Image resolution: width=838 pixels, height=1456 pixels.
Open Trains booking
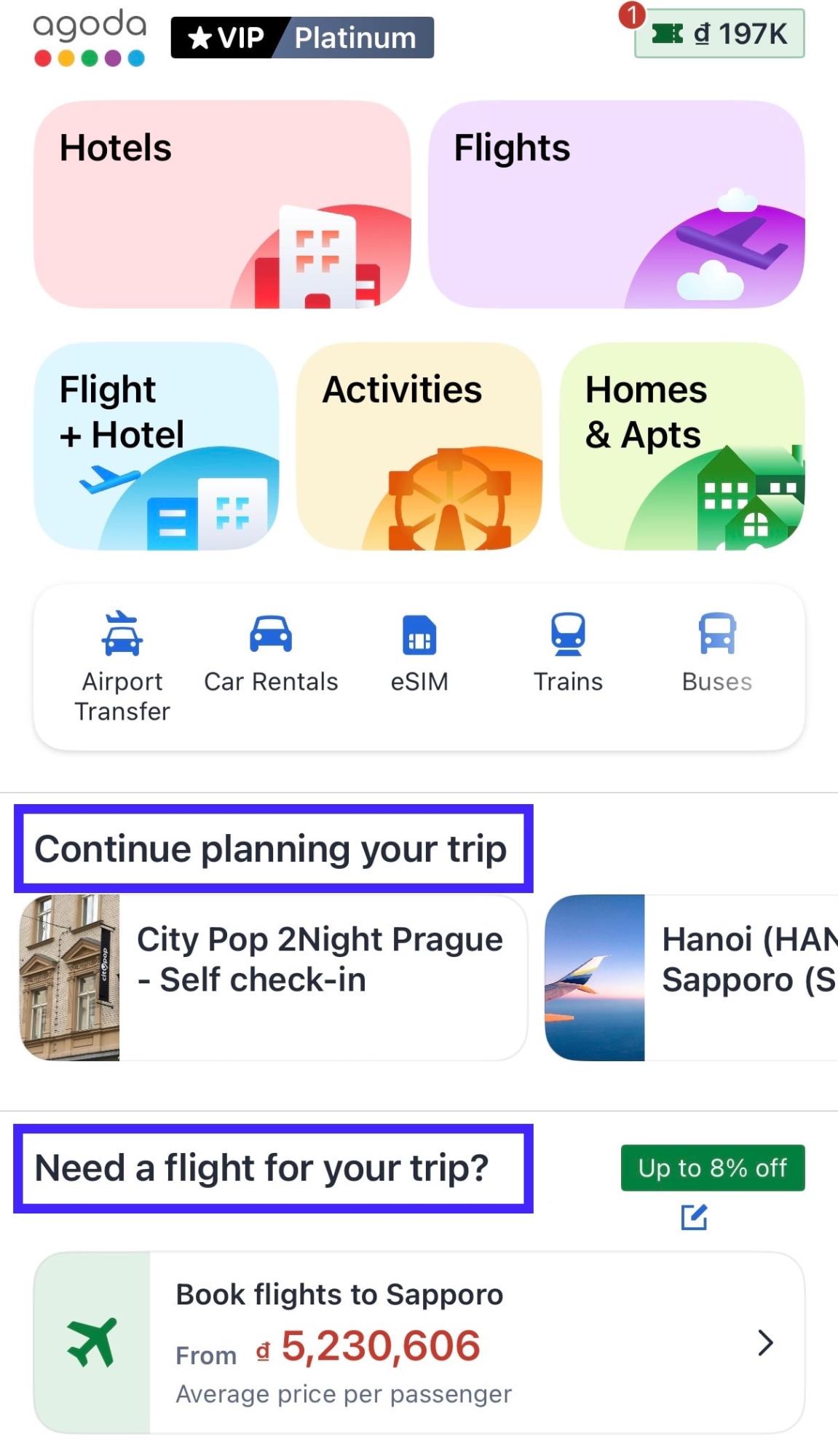point(568,653)
